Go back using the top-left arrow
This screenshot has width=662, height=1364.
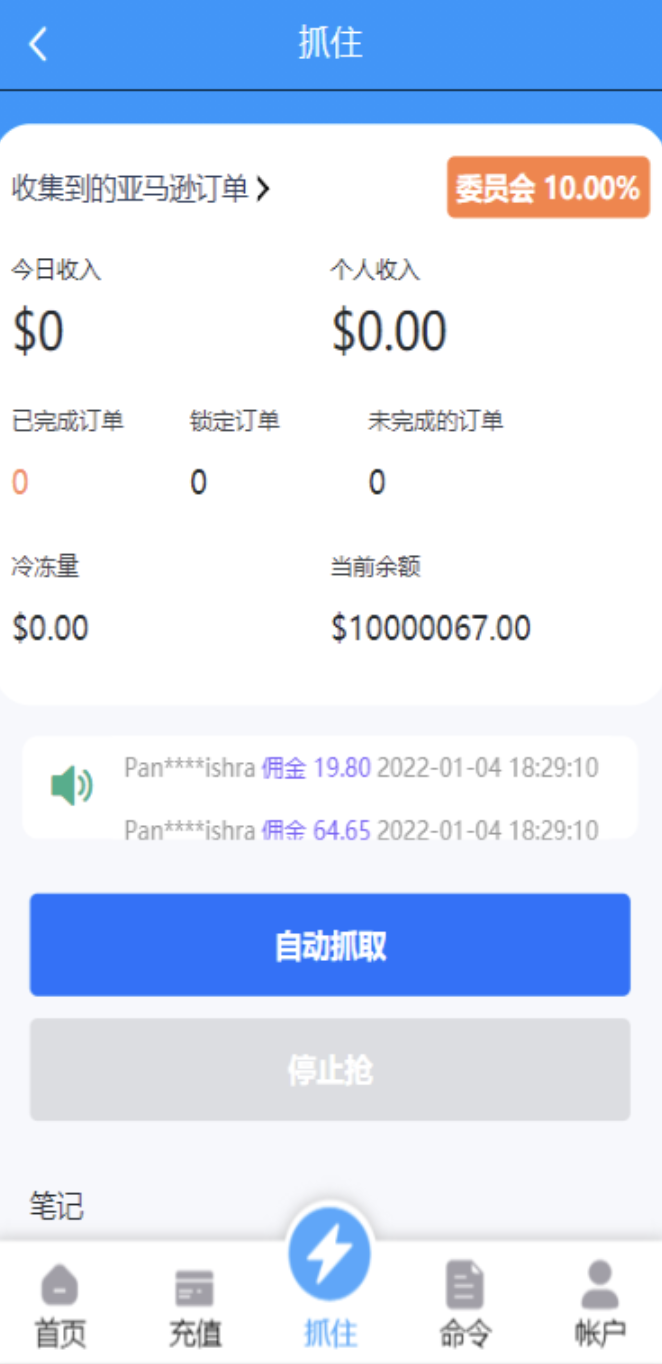(x=38, y=45)
